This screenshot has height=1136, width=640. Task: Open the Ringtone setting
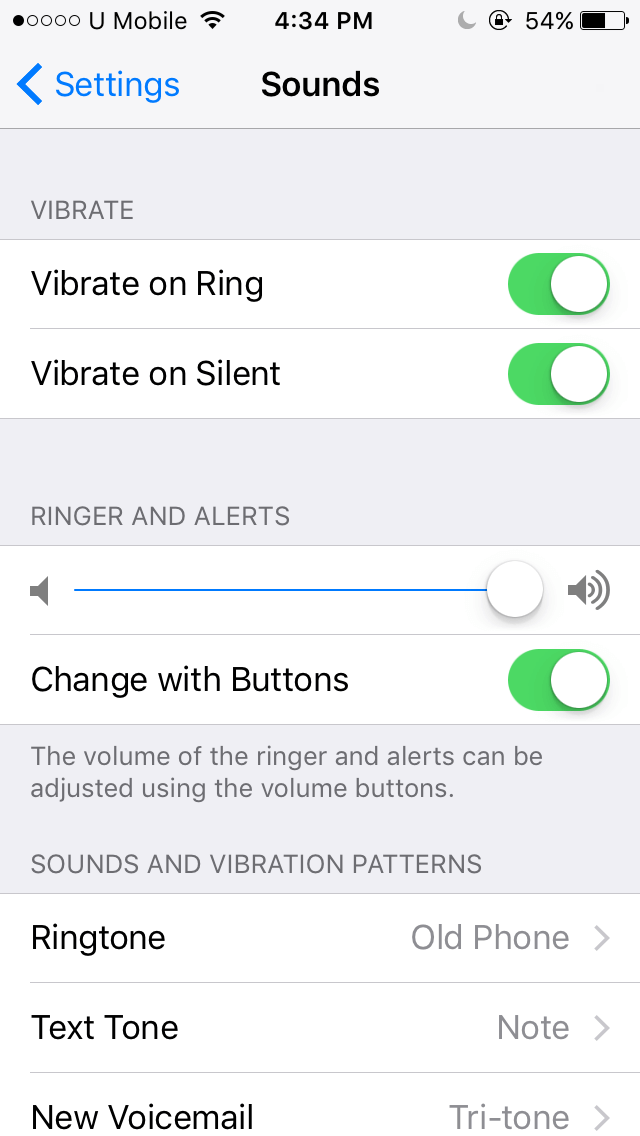pyautogui.click(x=320, y=938)
